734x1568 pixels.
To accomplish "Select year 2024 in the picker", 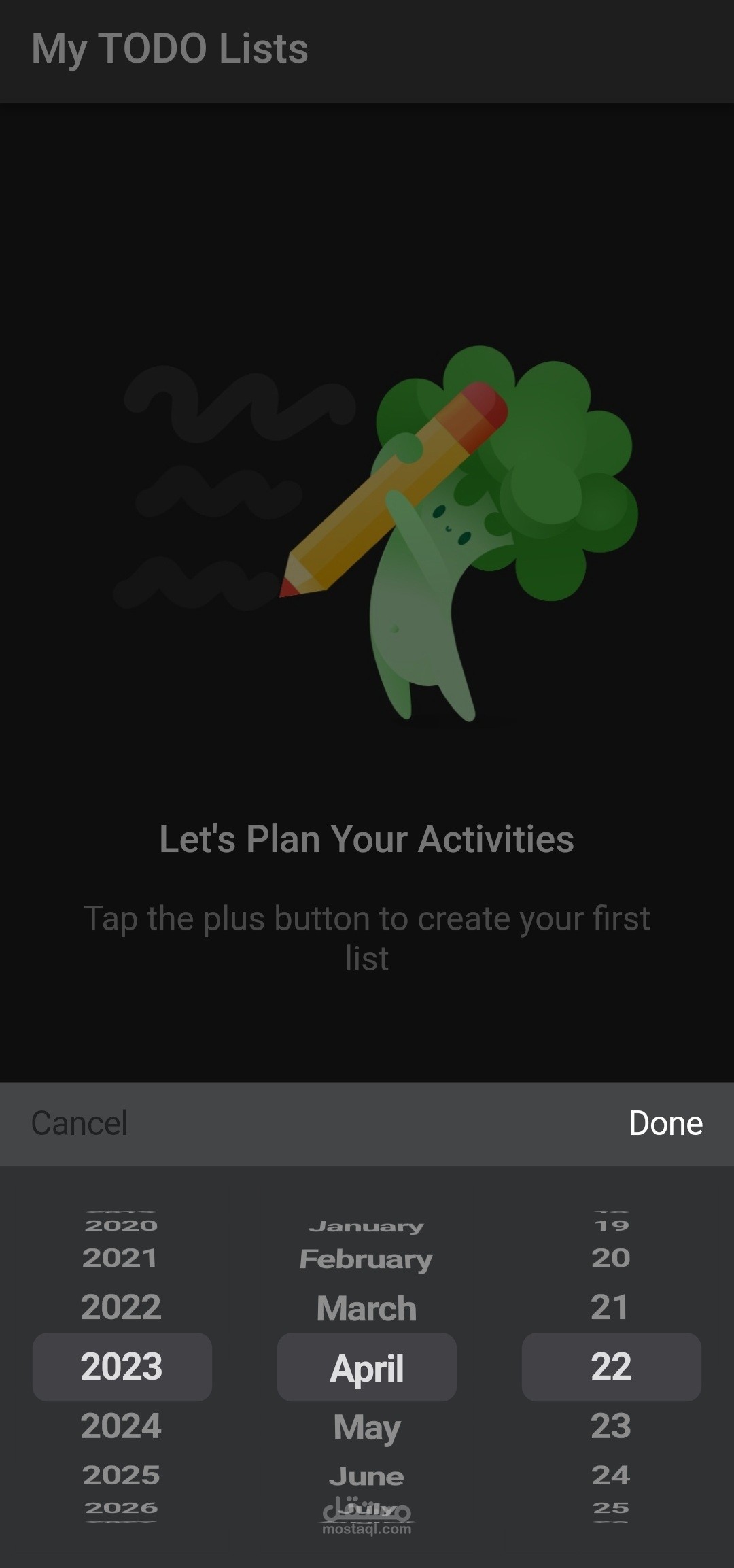I will point(121,1426).
